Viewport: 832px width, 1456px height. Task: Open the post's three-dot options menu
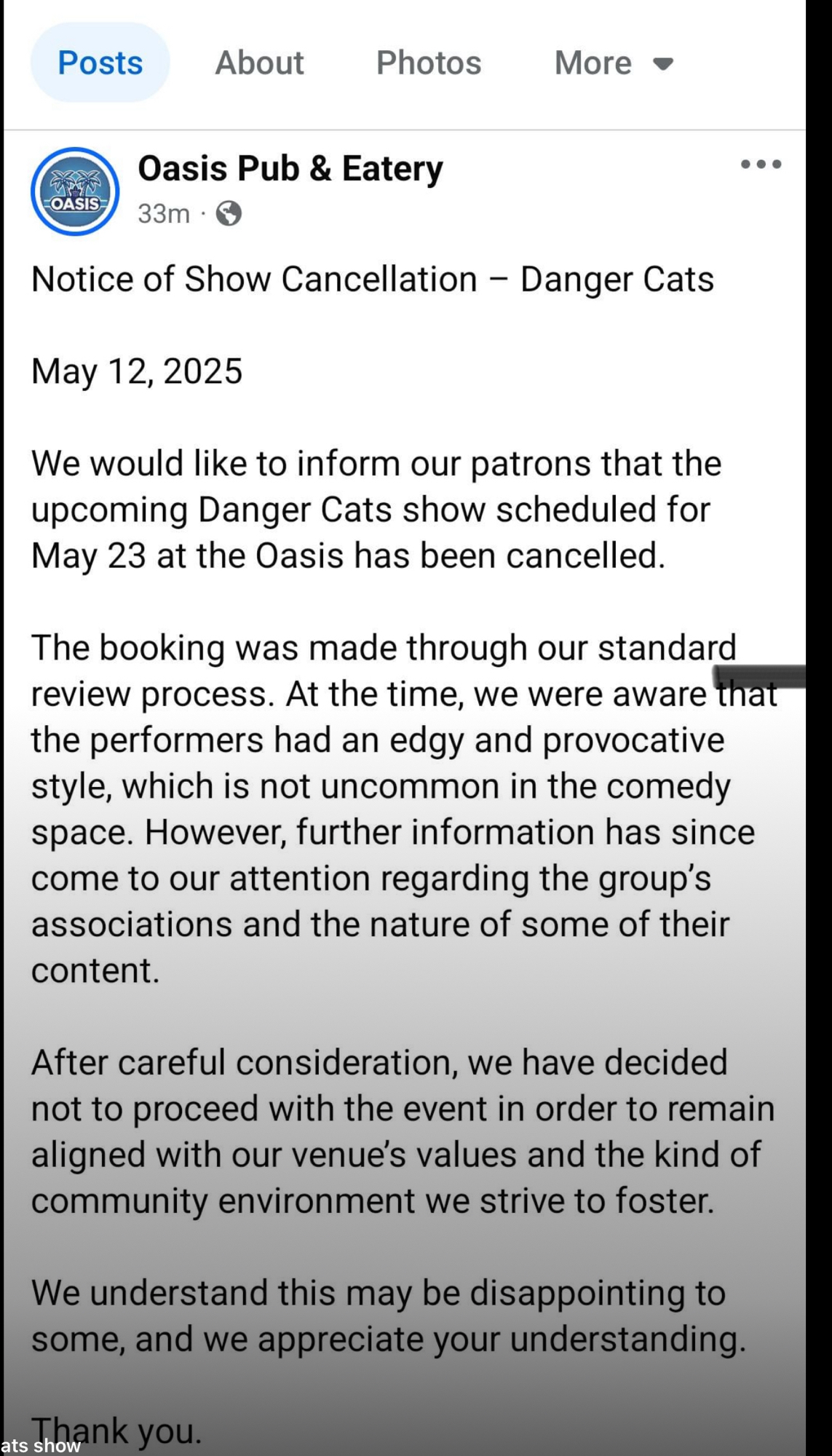pyautogui.click(x=761, y=165)
